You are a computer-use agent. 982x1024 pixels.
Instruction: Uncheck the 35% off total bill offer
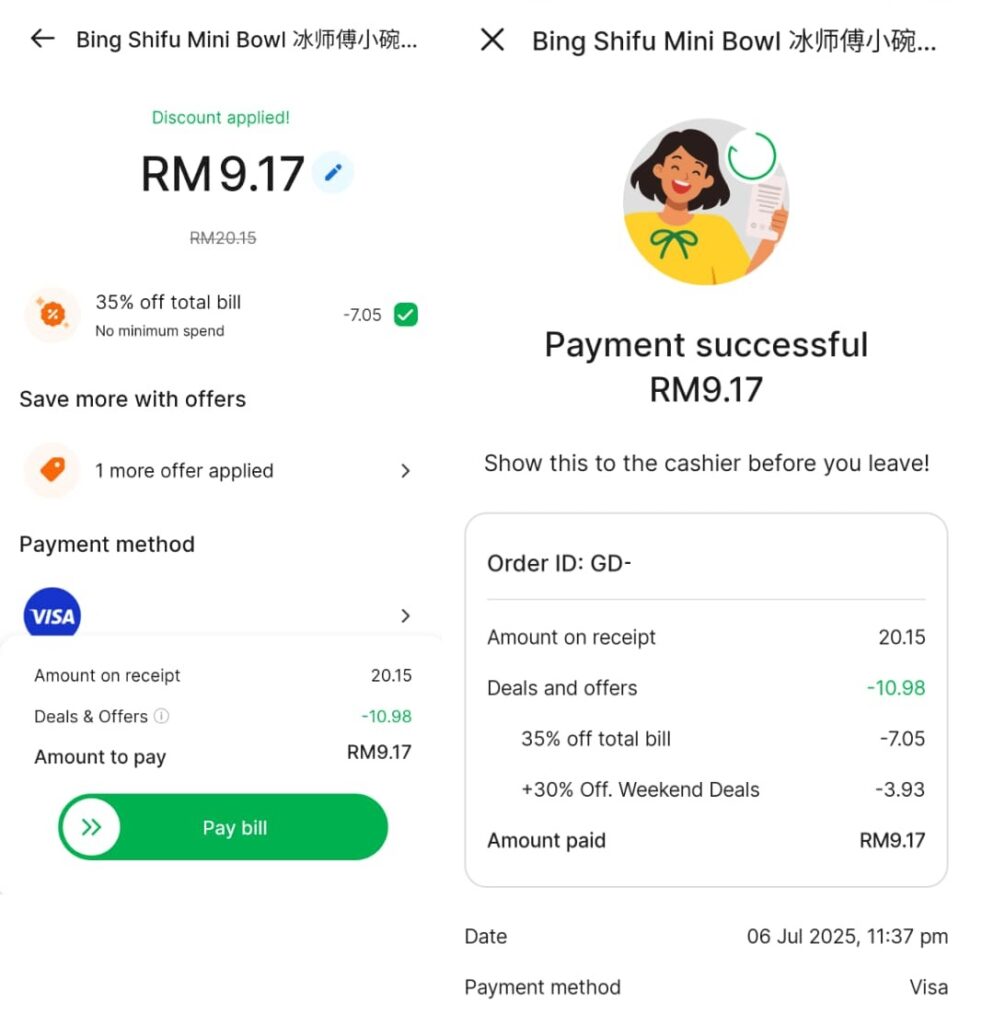[405, 315]
